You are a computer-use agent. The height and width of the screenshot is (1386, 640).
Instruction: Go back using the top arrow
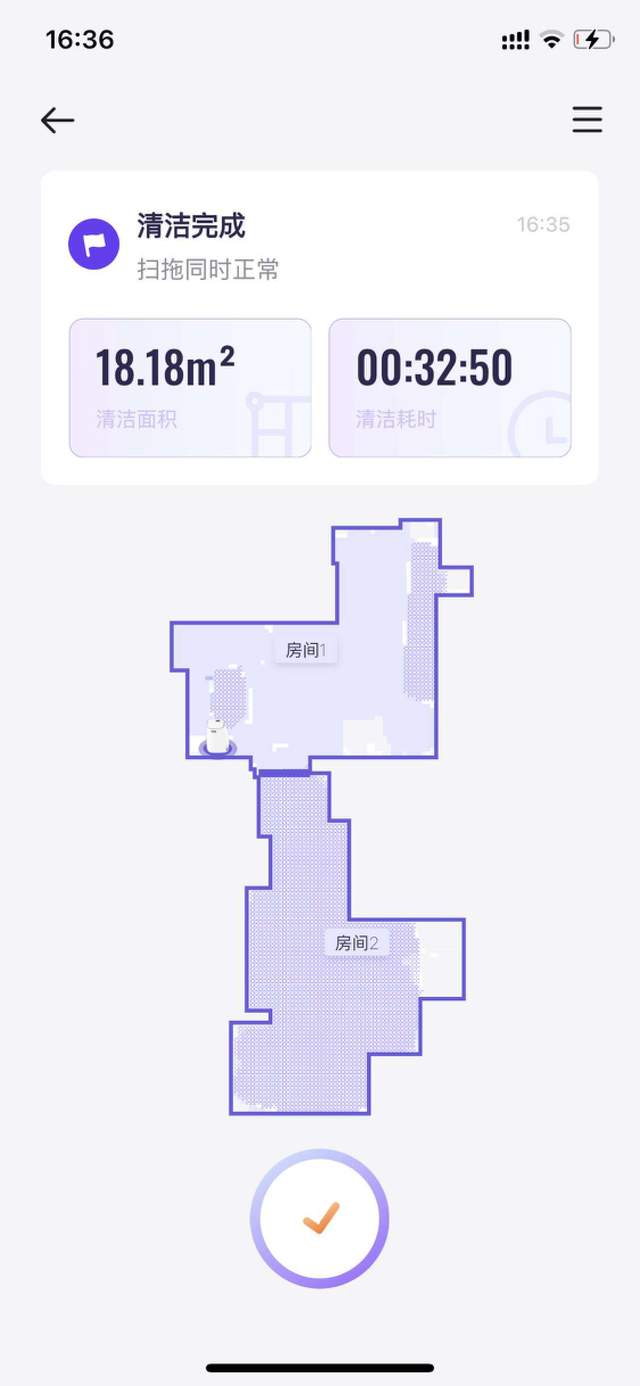tap(57, 121)
